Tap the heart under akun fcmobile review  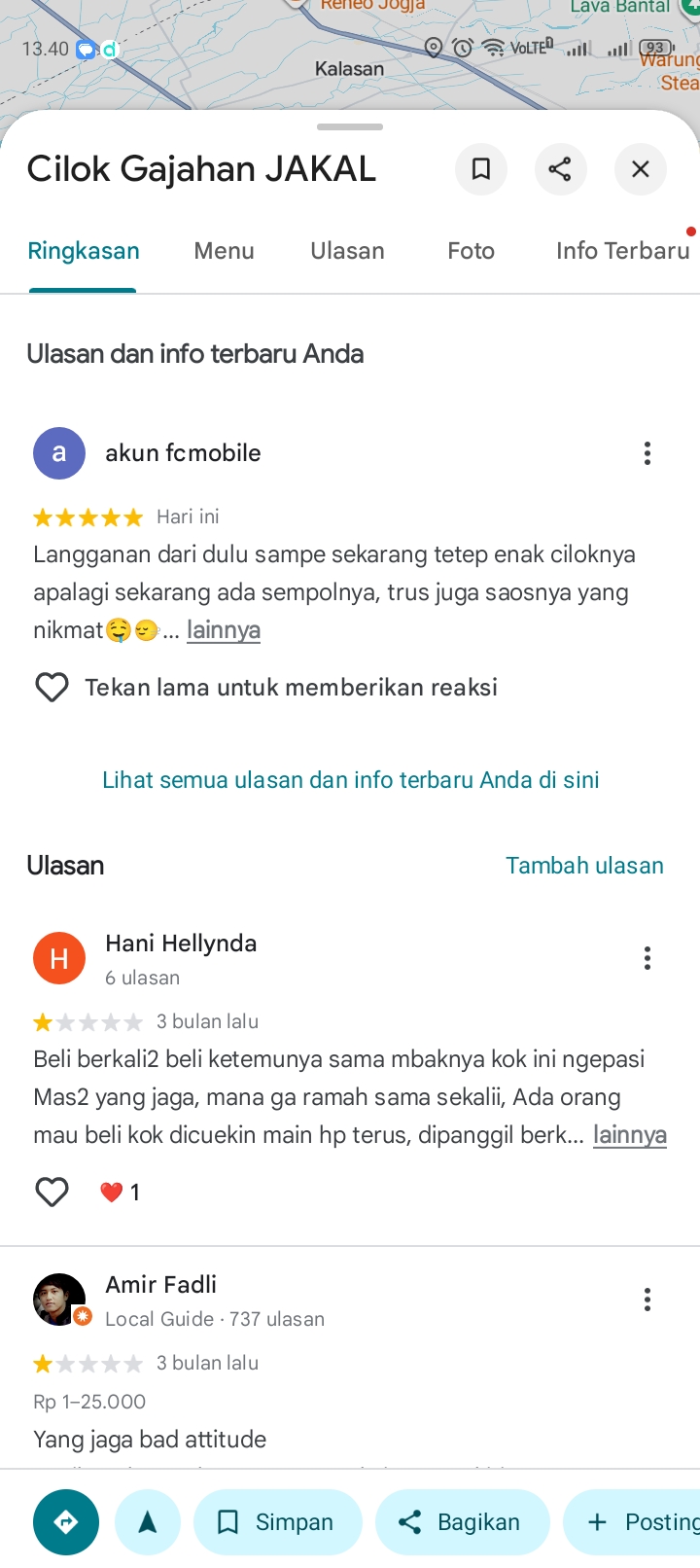pyautogui.click(x=52, y=688)
